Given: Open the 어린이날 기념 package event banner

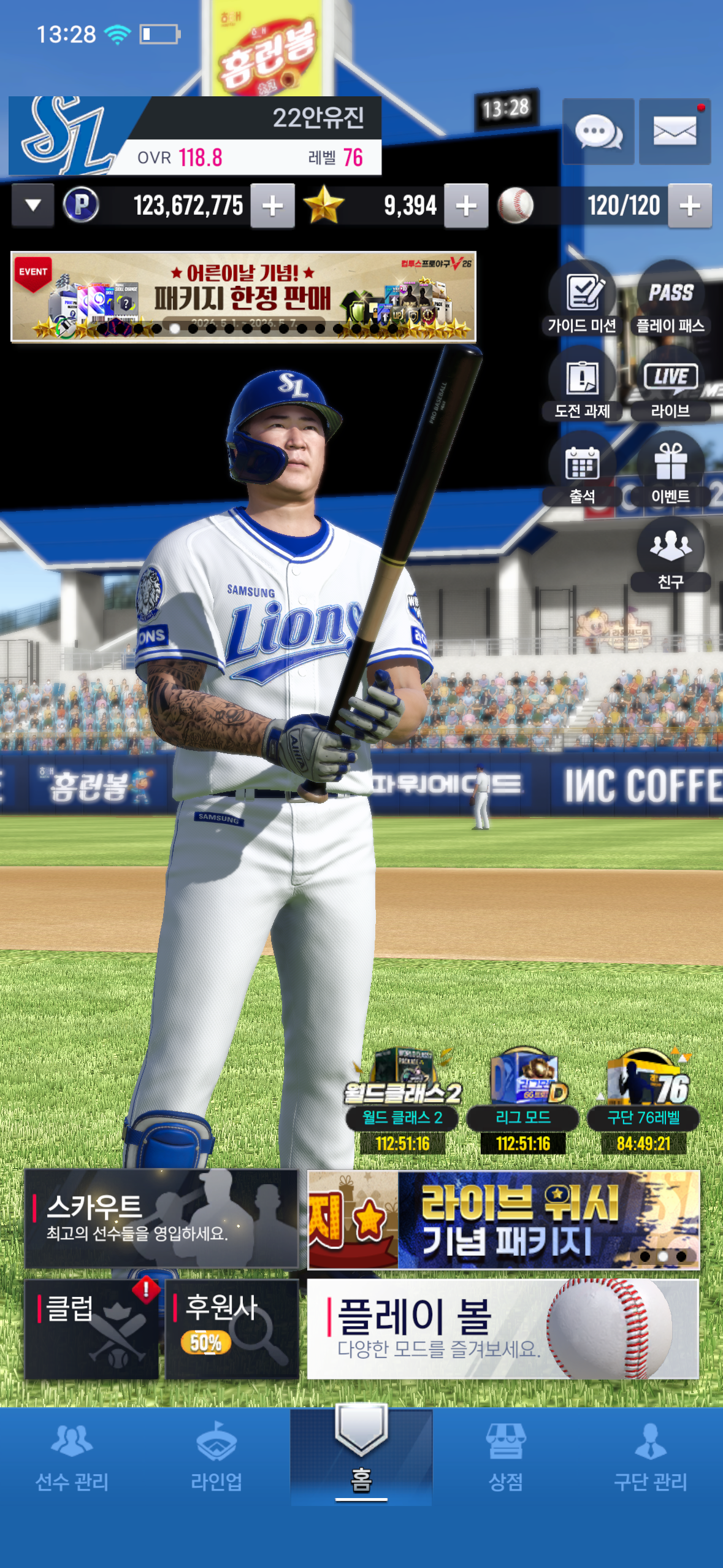Looking at the screenshot, I should (243, 296).
